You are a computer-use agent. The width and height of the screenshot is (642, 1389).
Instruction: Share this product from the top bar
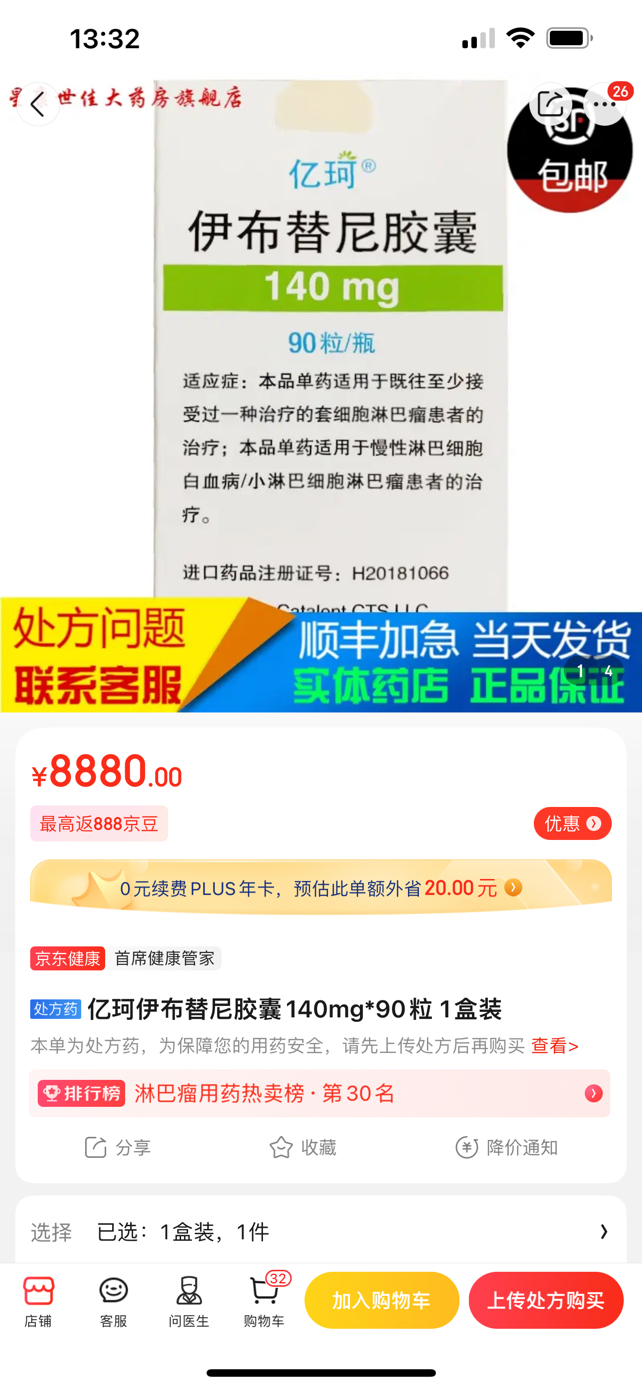(x=551, y=104)
